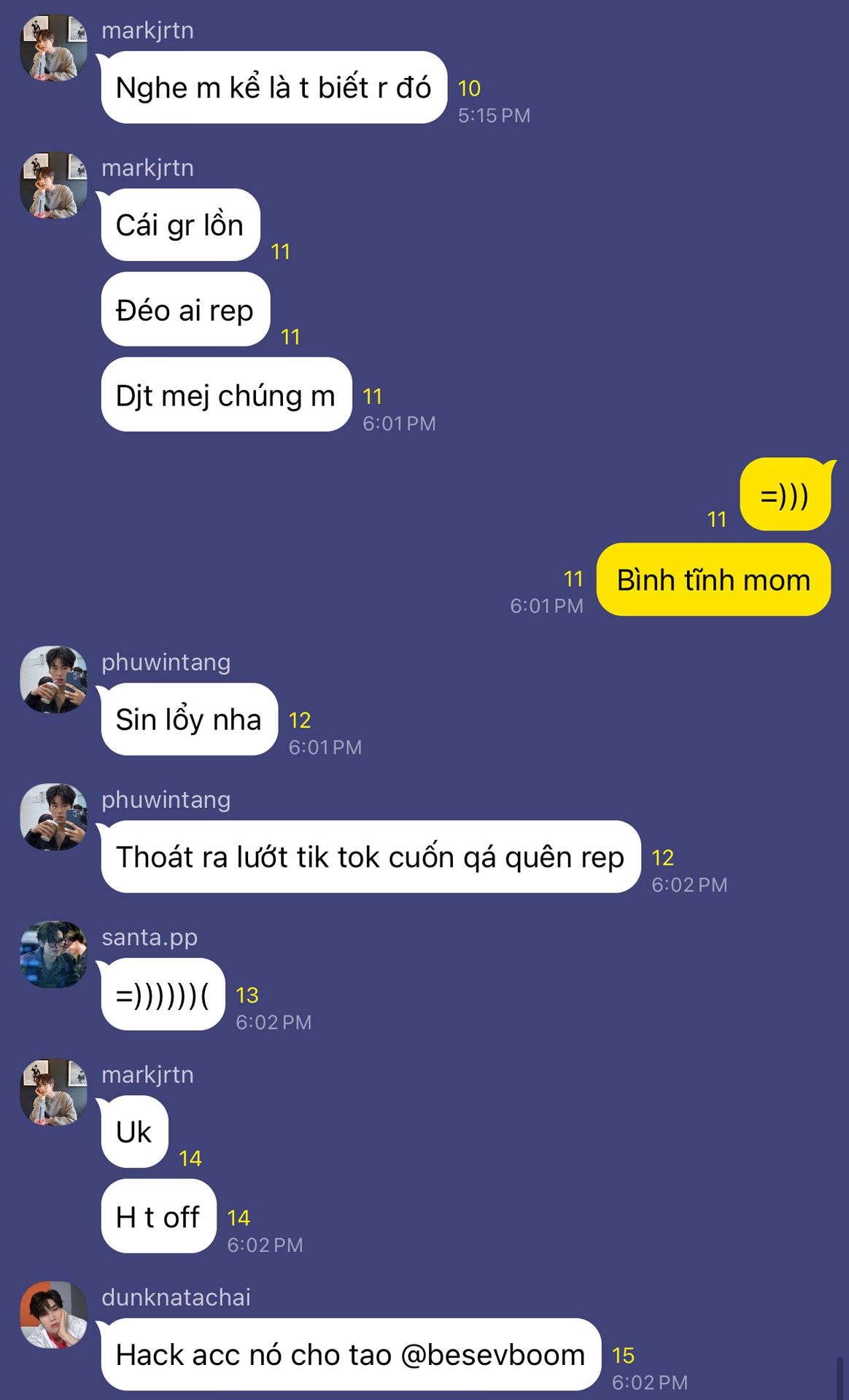The height and width of the screenshot is (1400, 849).
Task: Open phuwintang's avatar beside the tik tok message
Action: (53, 817)
